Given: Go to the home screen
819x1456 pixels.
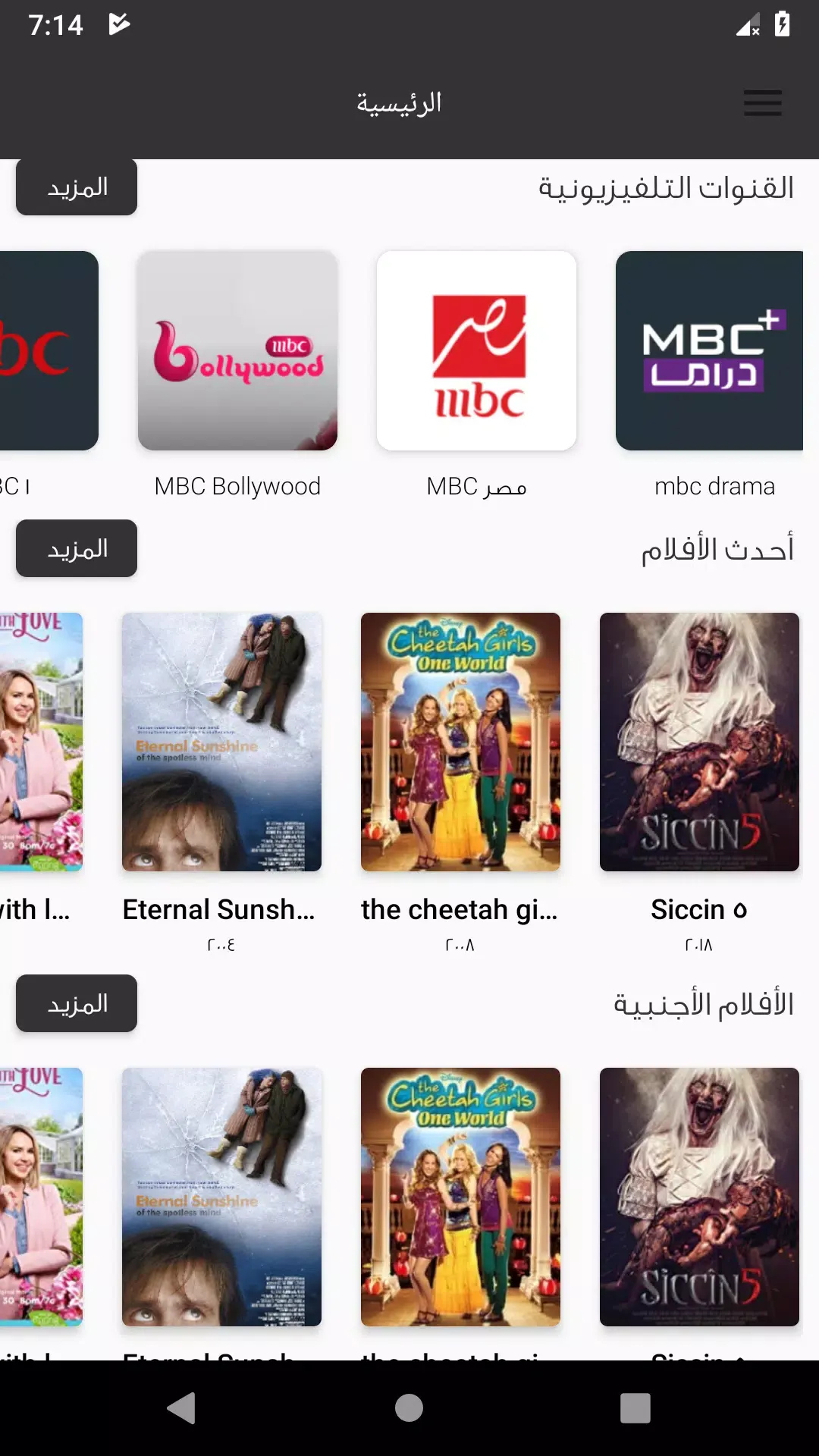Looking at the screenshot, I should (409, 1408).
